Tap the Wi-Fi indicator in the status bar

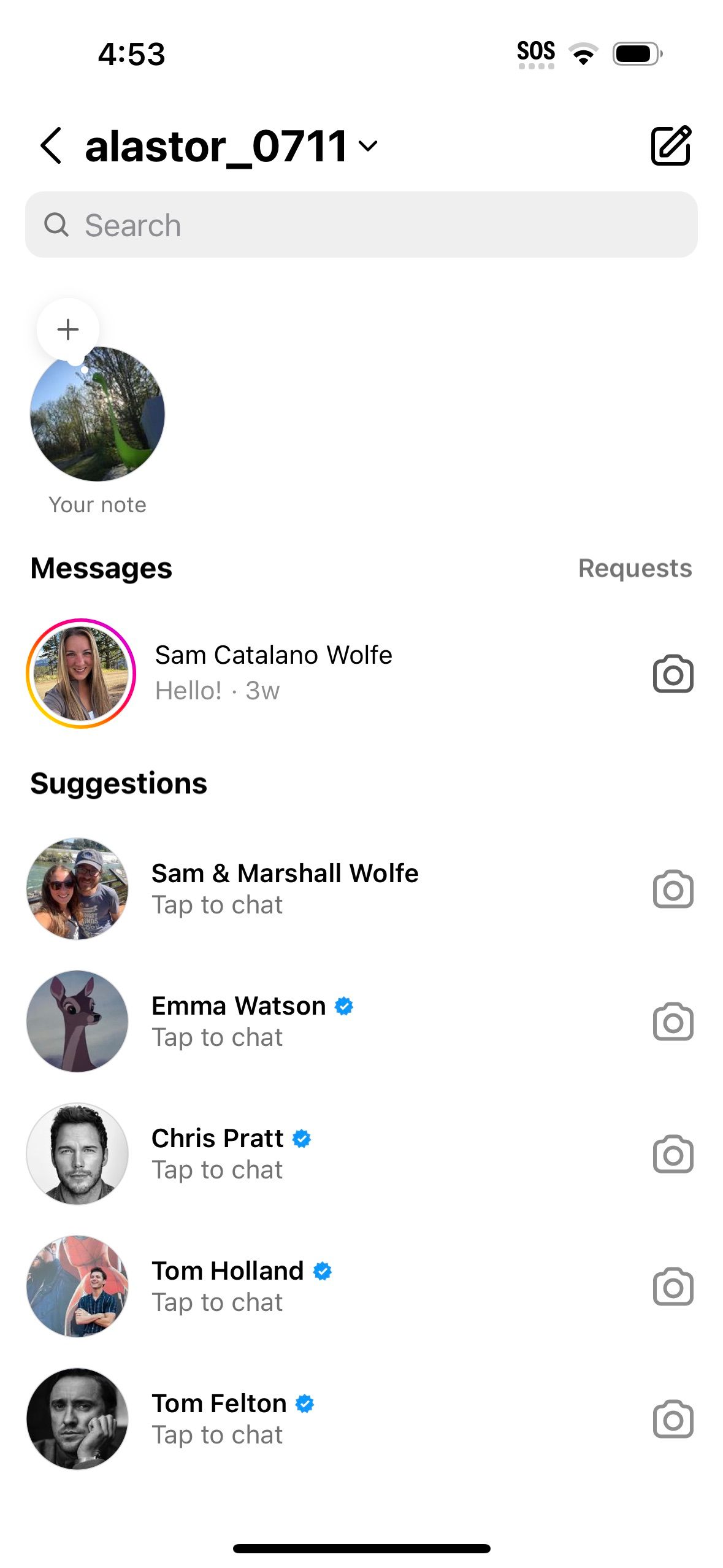click(584, 54)
